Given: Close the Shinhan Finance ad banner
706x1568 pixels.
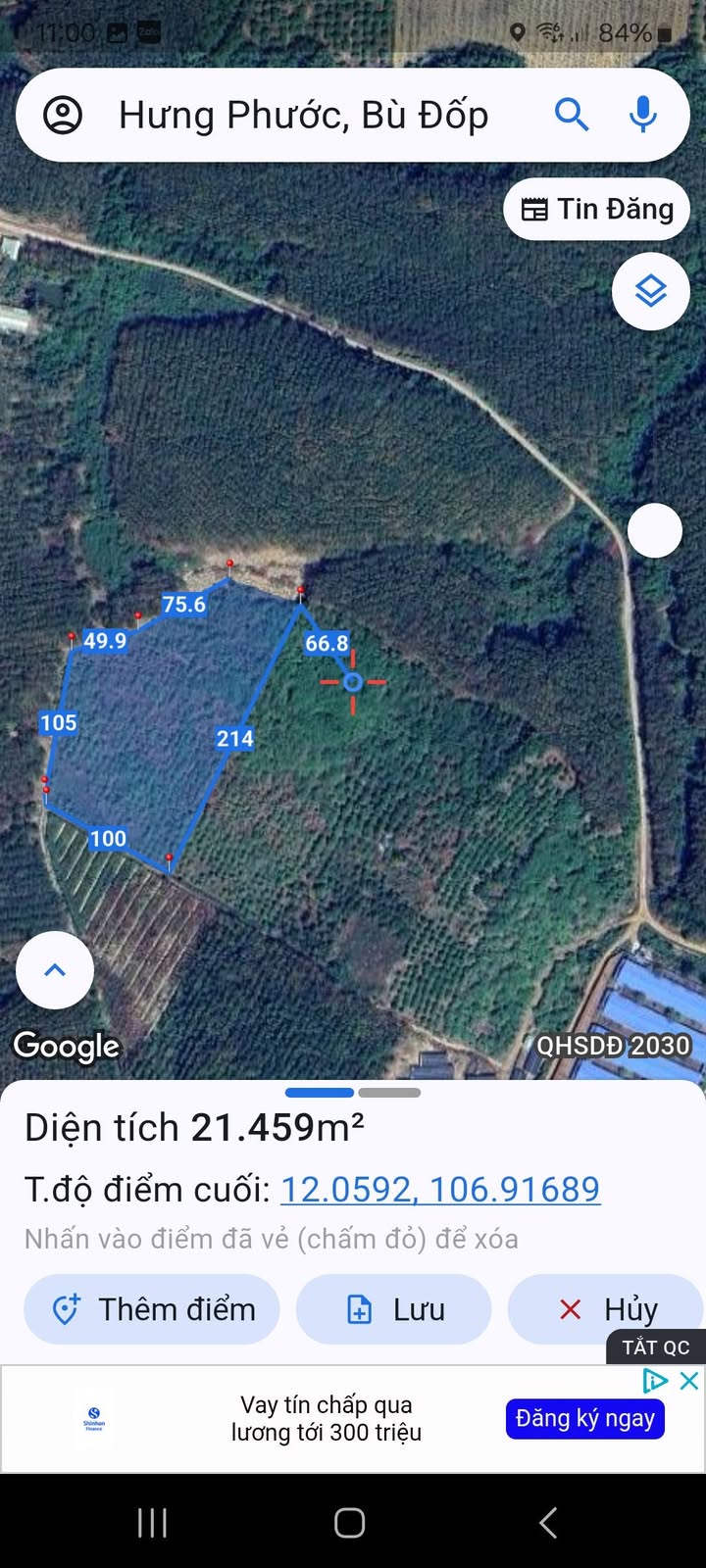Looking at the screenshot, I should [x=689, y=1381].
